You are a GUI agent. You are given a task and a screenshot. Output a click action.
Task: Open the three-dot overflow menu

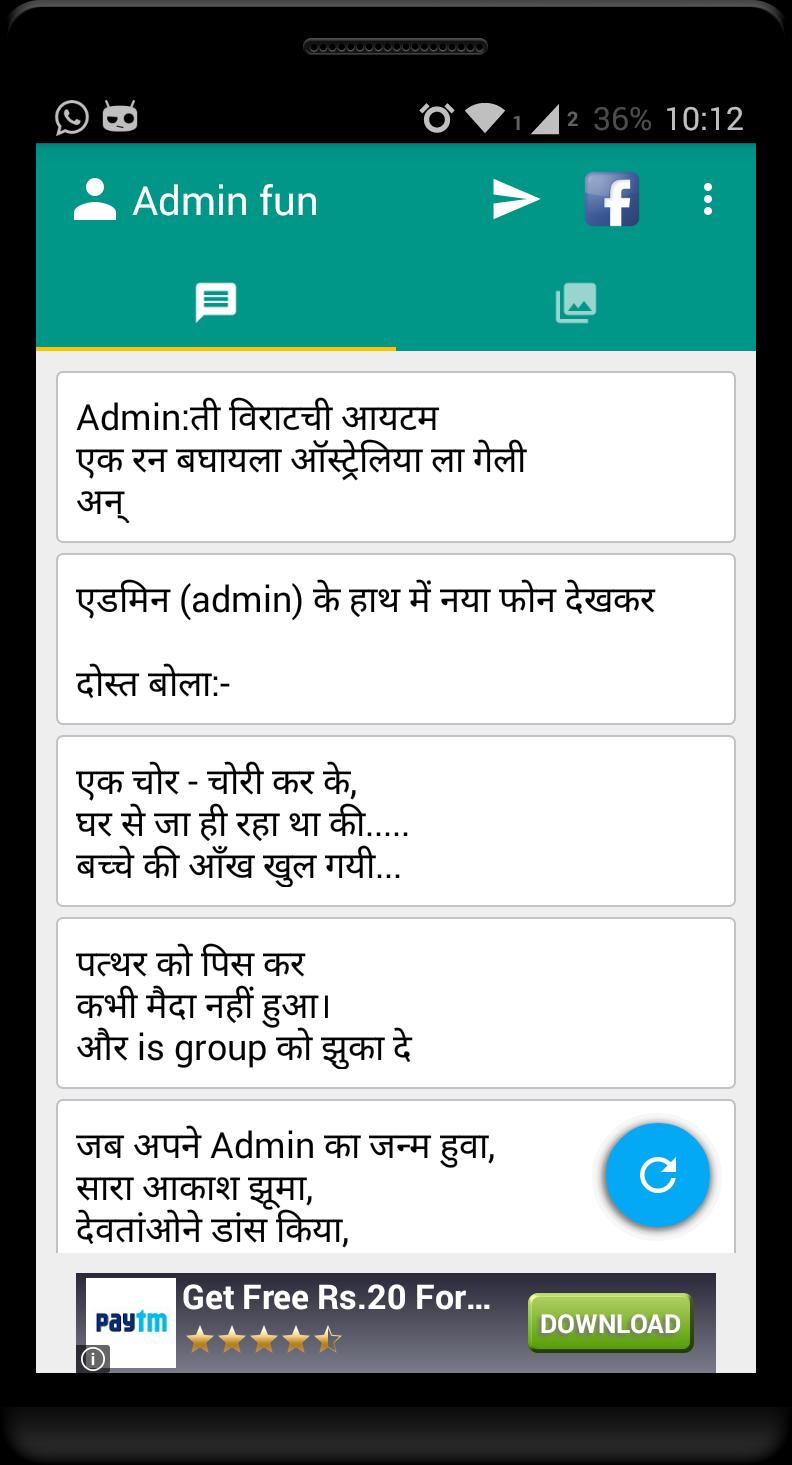pos(708,200)
